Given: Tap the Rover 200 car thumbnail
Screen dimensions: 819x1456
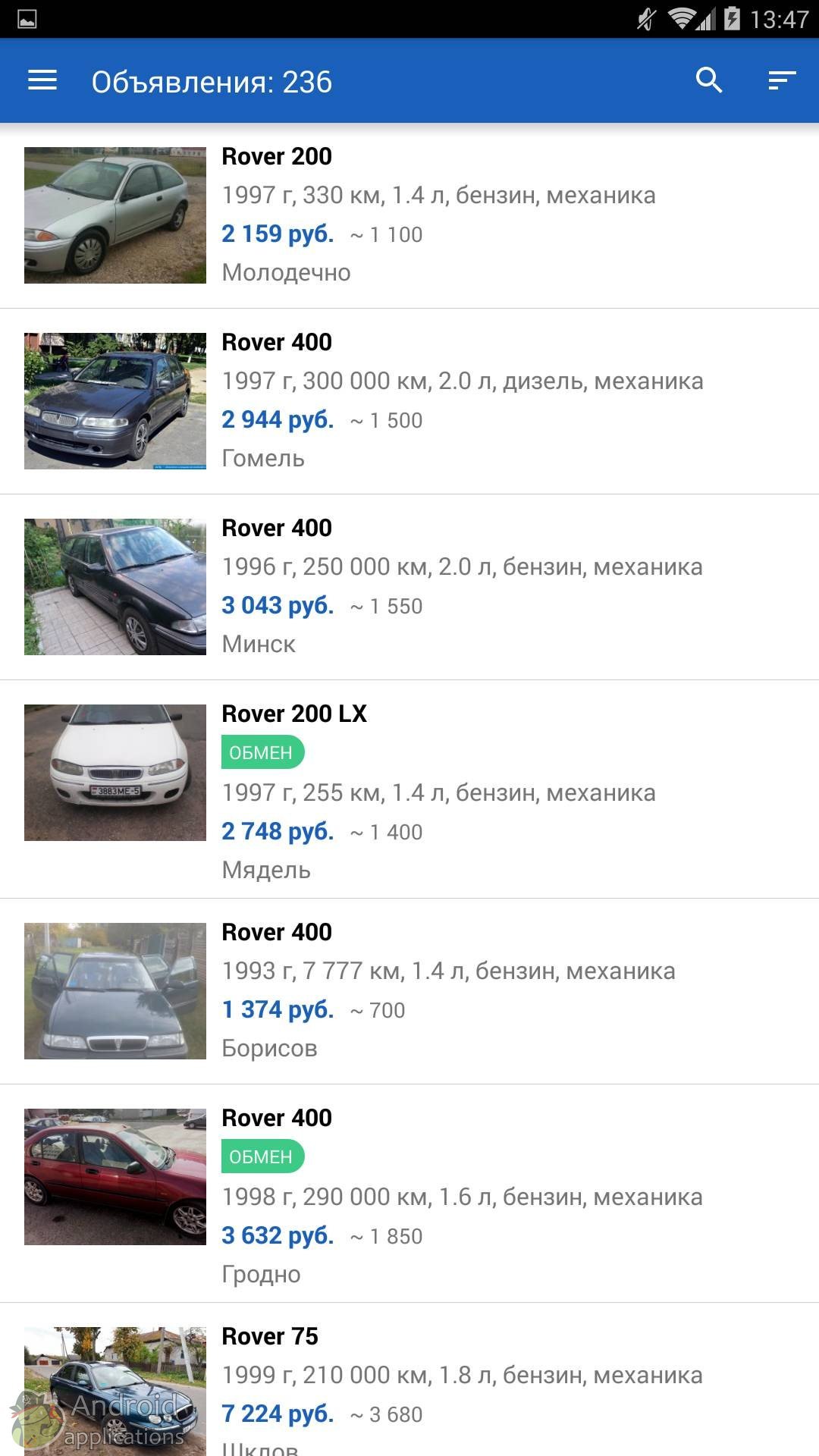Looking at the screenshot, I should pyautogui.click(x=115, y=215).
